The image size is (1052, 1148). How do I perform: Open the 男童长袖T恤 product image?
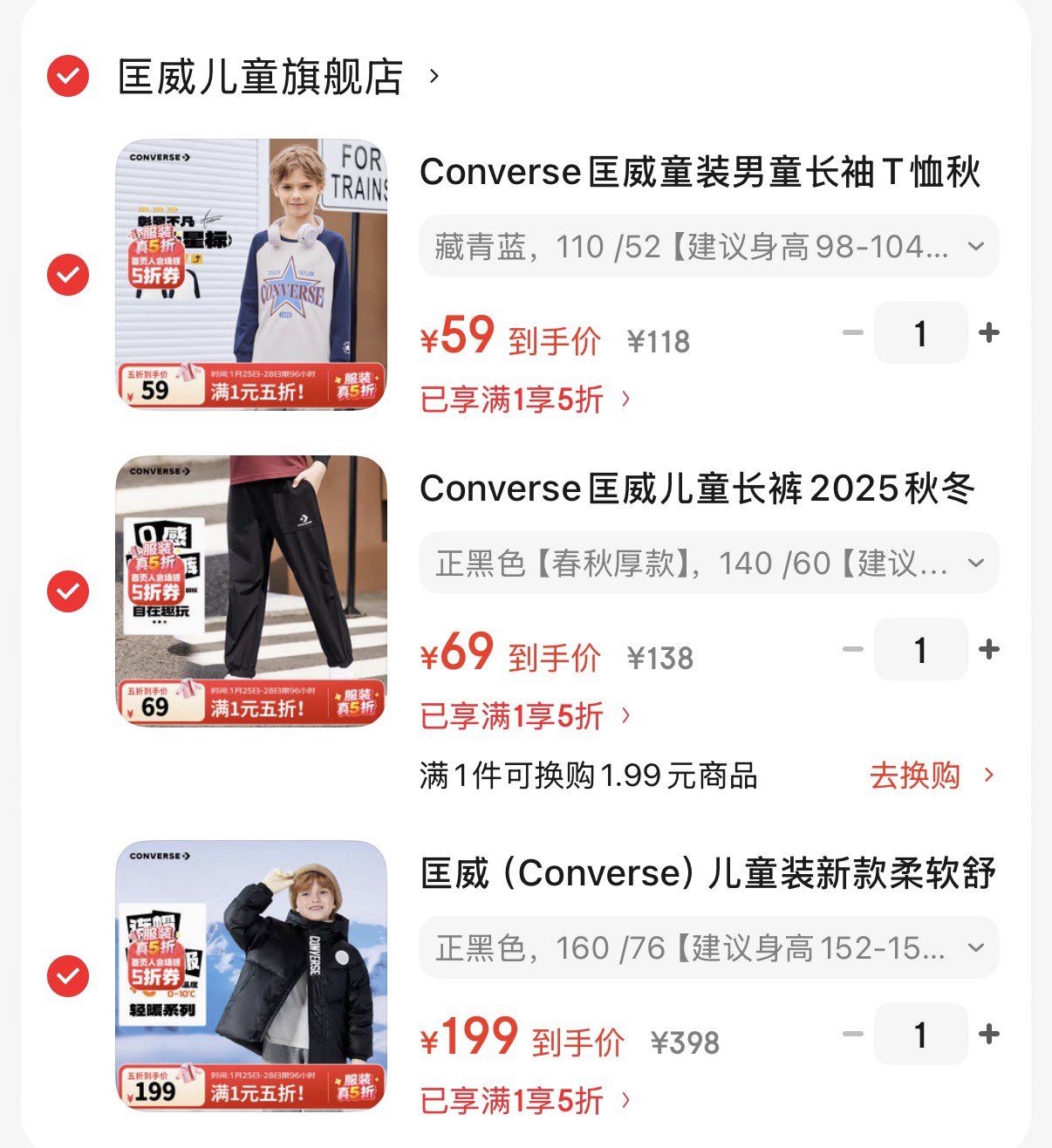click(x=251, y=274)
